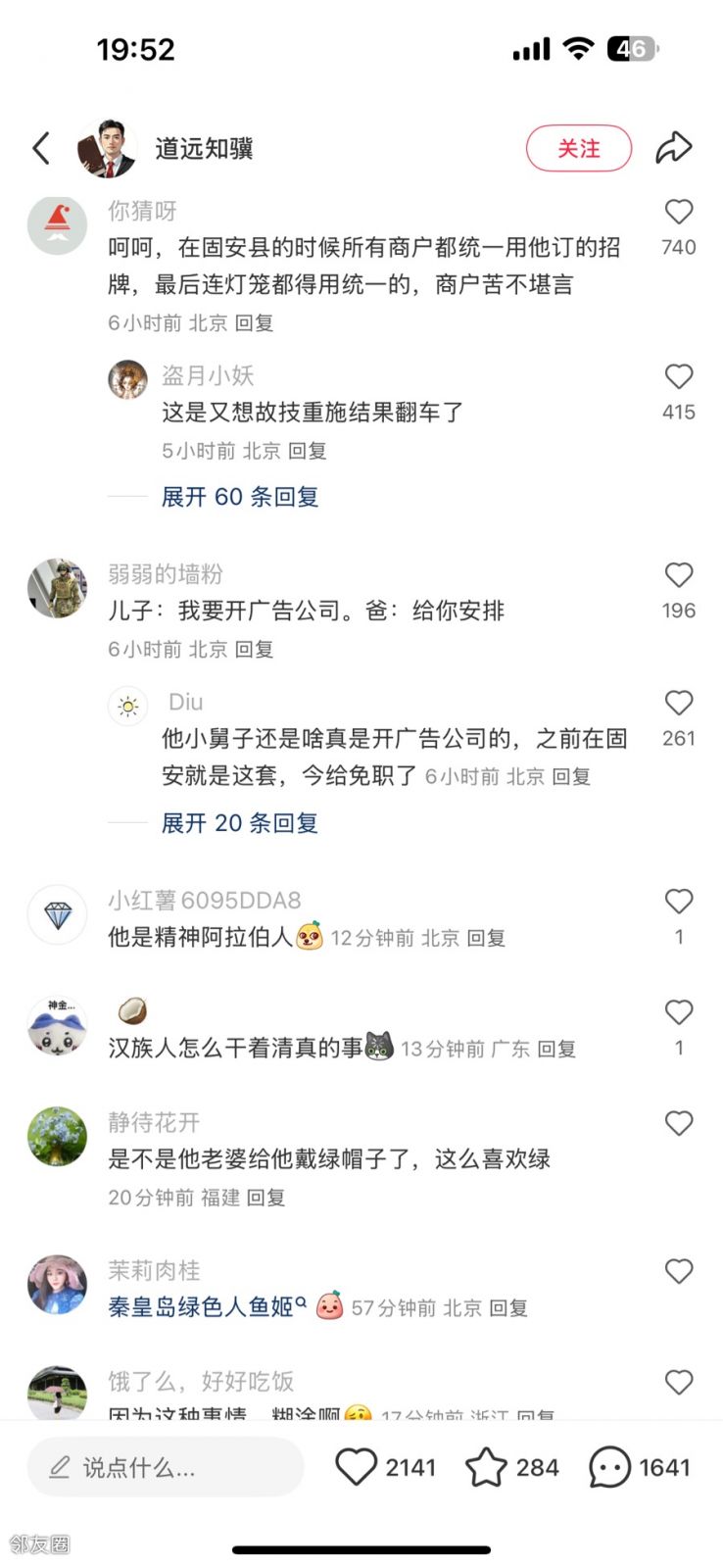
Task: Like the post with 2141 likes
Action: (x=357, y=1467)
